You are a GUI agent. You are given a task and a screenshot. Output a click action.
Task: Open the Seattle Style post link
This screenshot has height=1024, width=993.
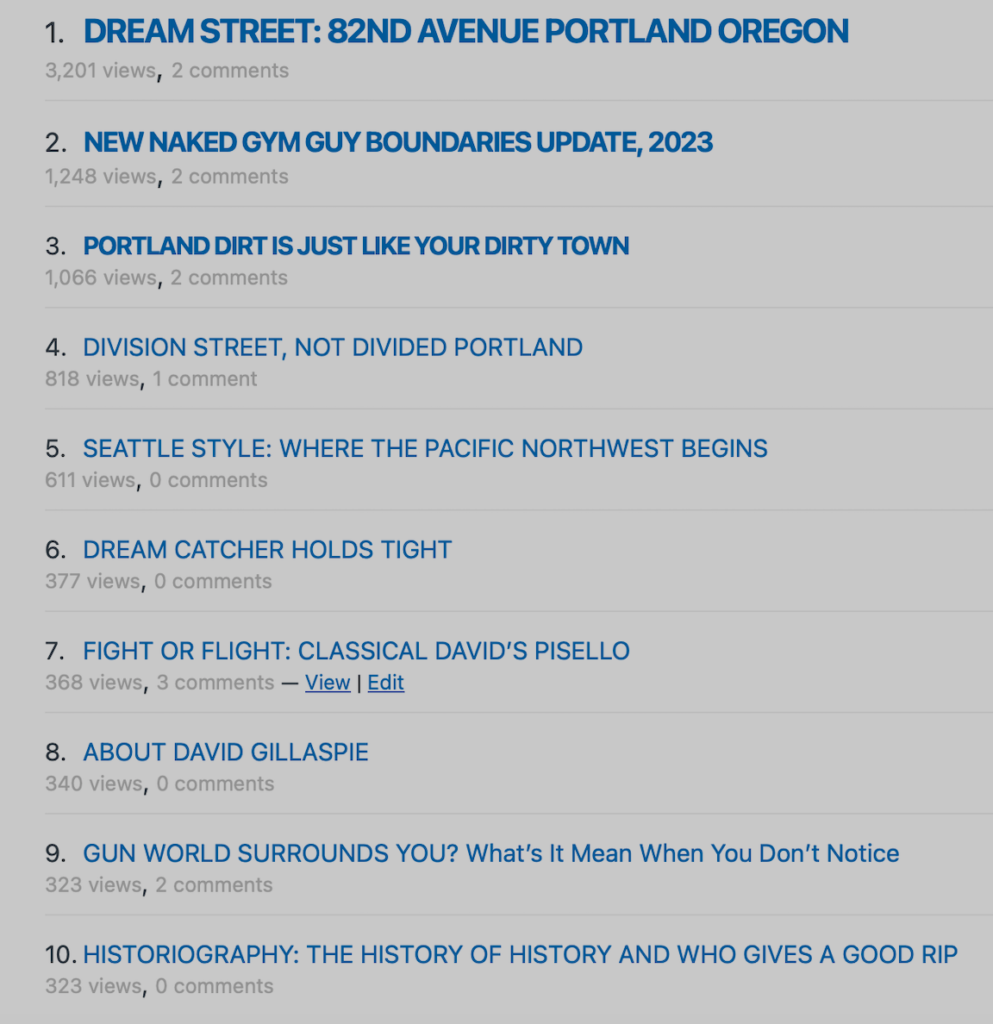coord(425,449)
